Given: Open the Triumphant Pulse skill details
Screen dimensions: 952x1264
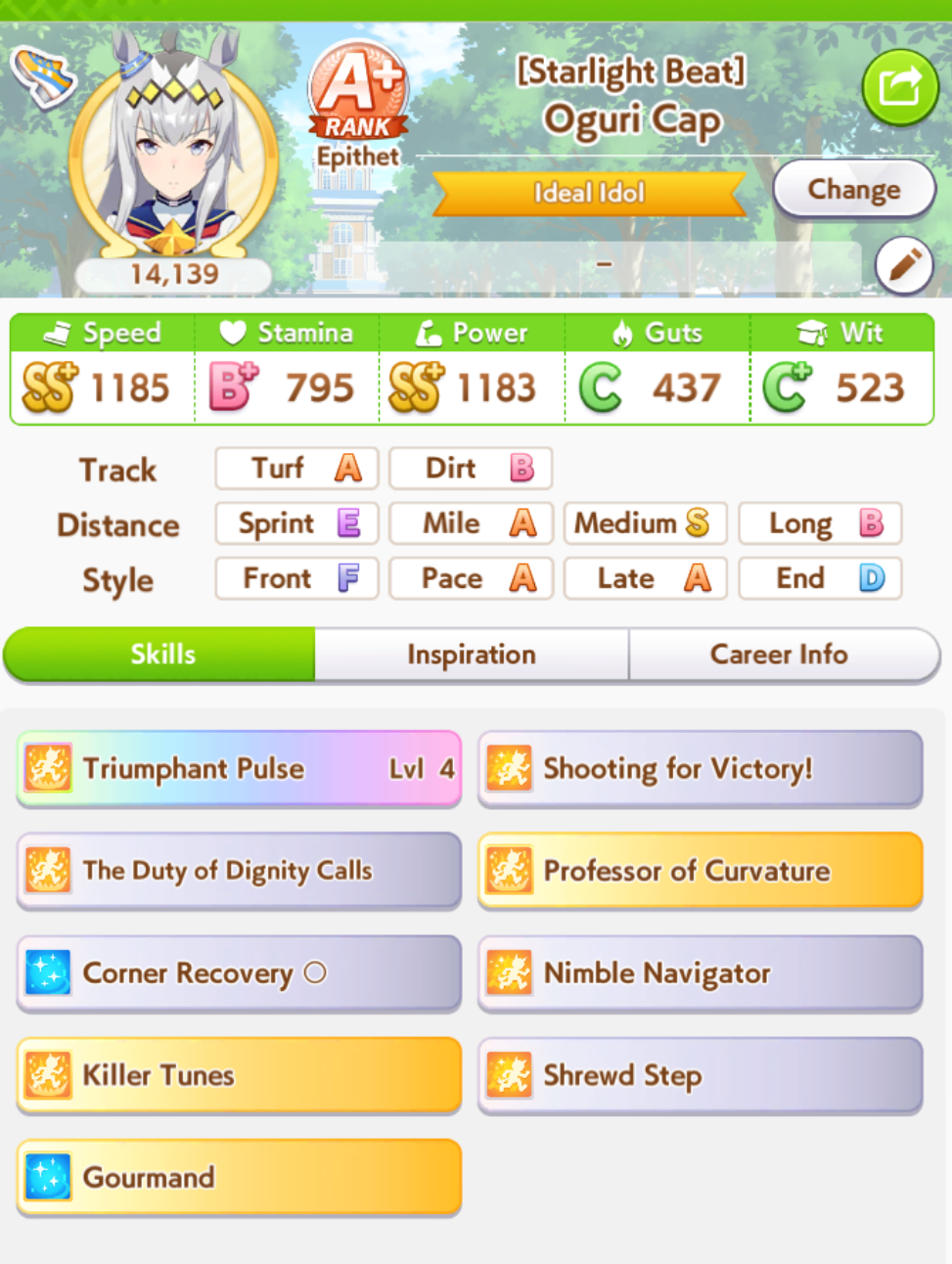Looking at the screenshot, I should pyautogui.click(x=239, y=769).
